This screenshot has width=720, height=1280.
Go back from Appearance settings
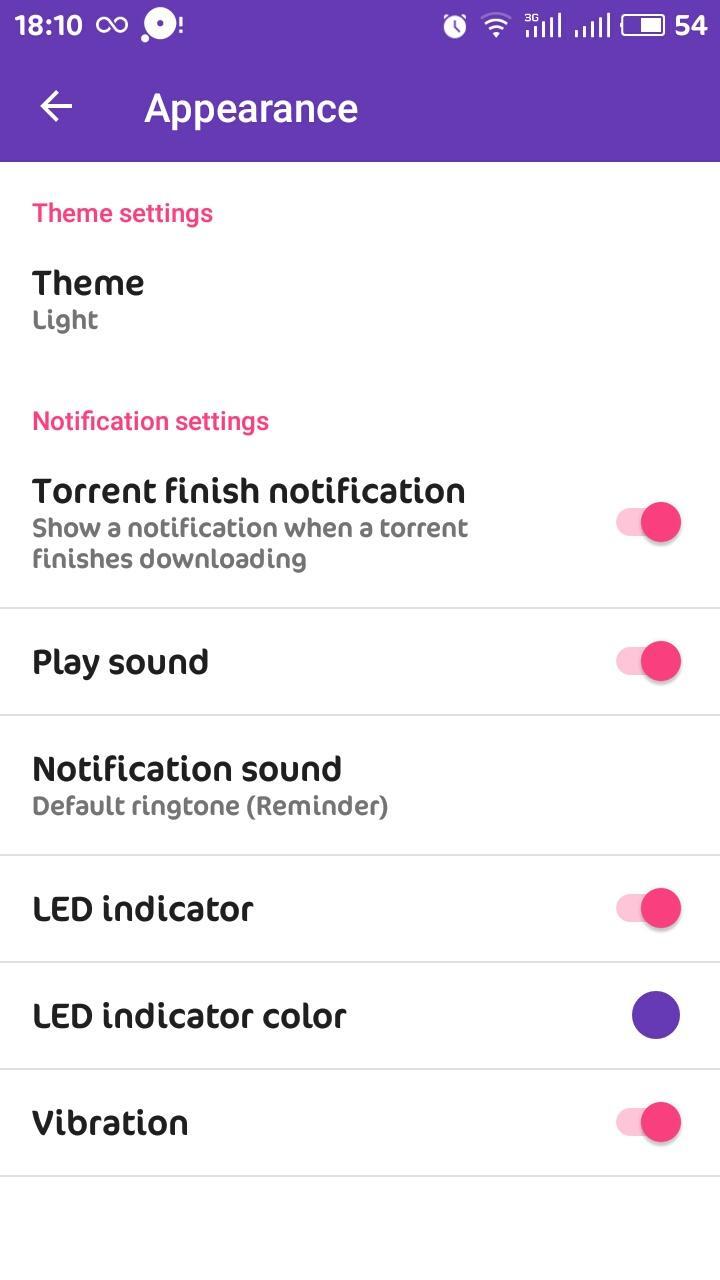point(56,107)
